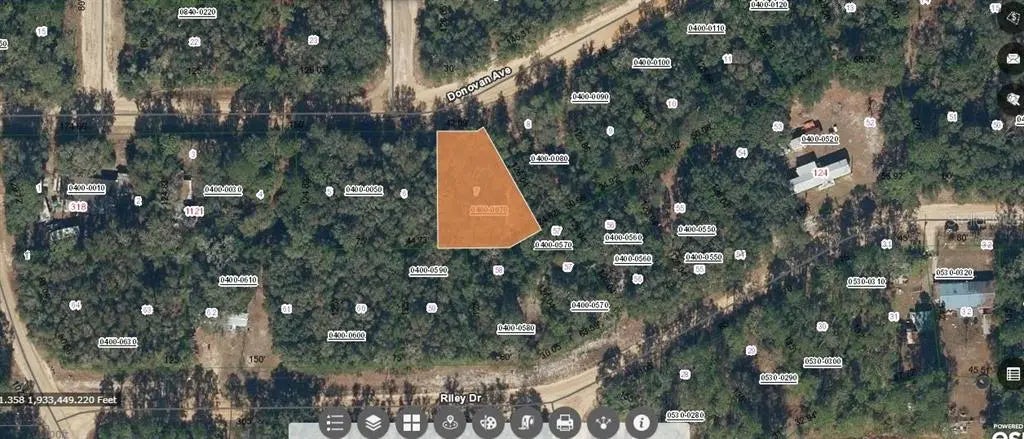Open the draw palette tool
The image size is (1024, 439).
[x=487, y=423]
